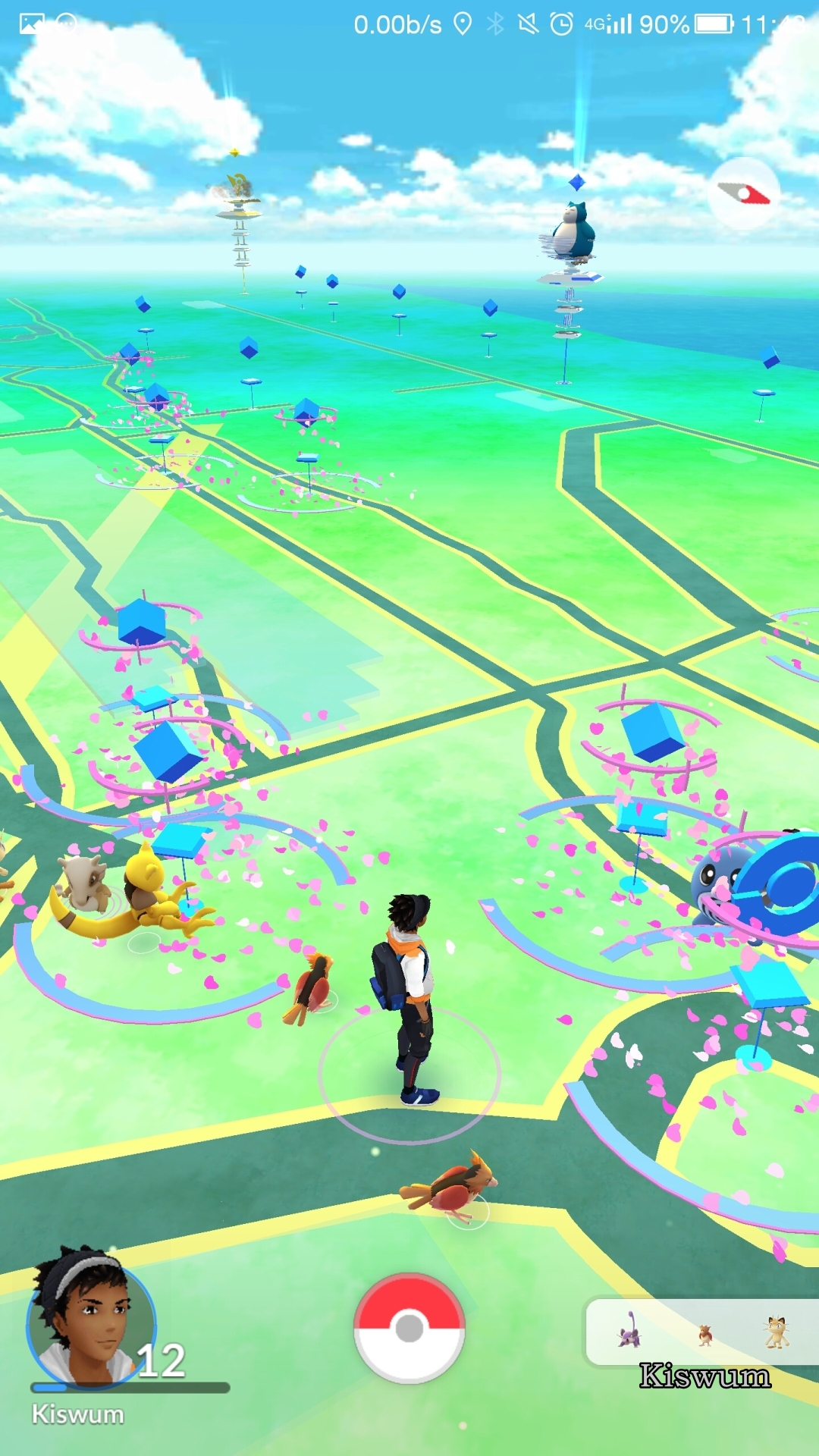
Task: Tap the compass to reorient map
Action: 744,194
